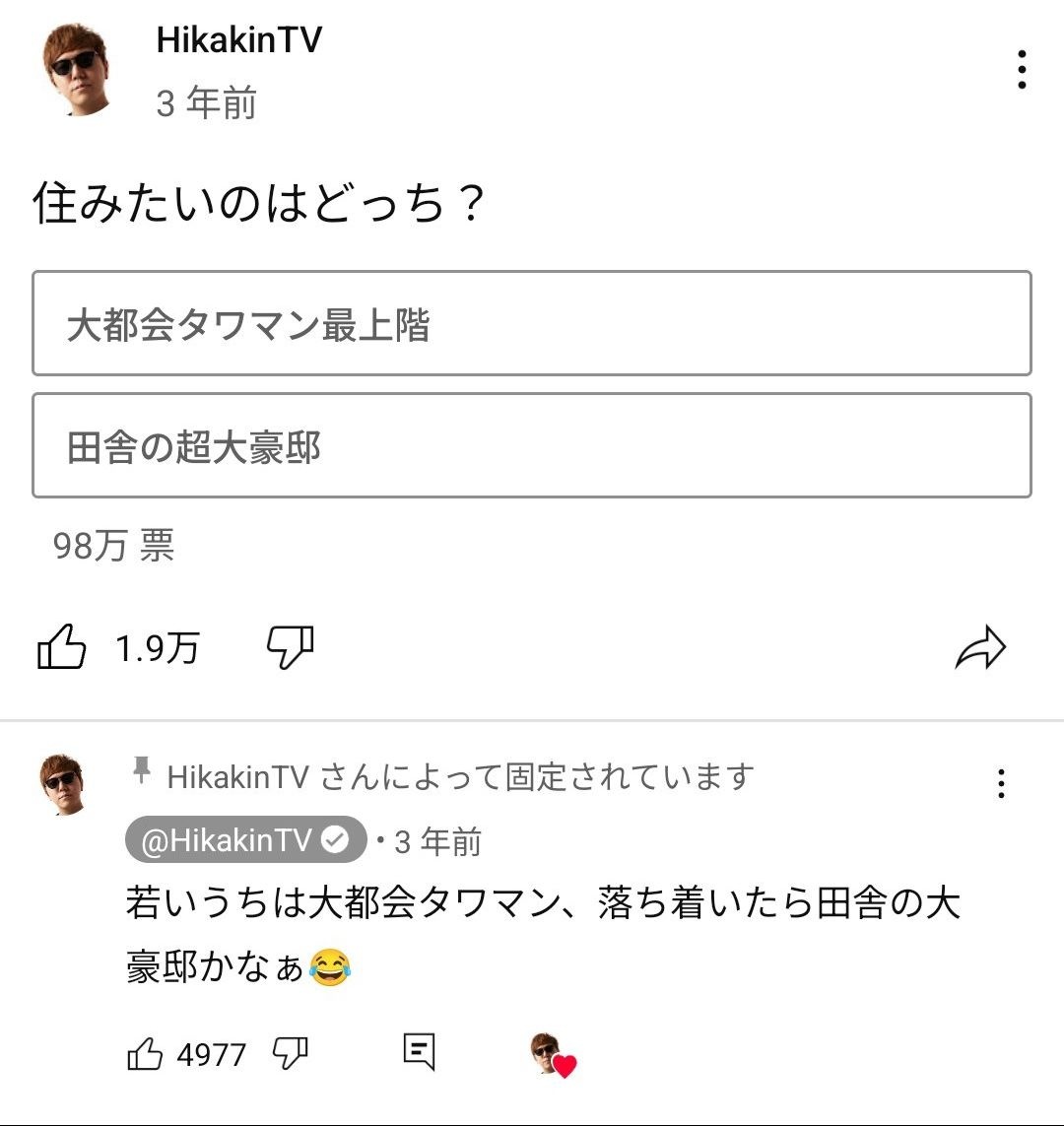1064x1126 pixels.
Task: Vote for 大都会タワマン最上階
Action: pos(532,324)
